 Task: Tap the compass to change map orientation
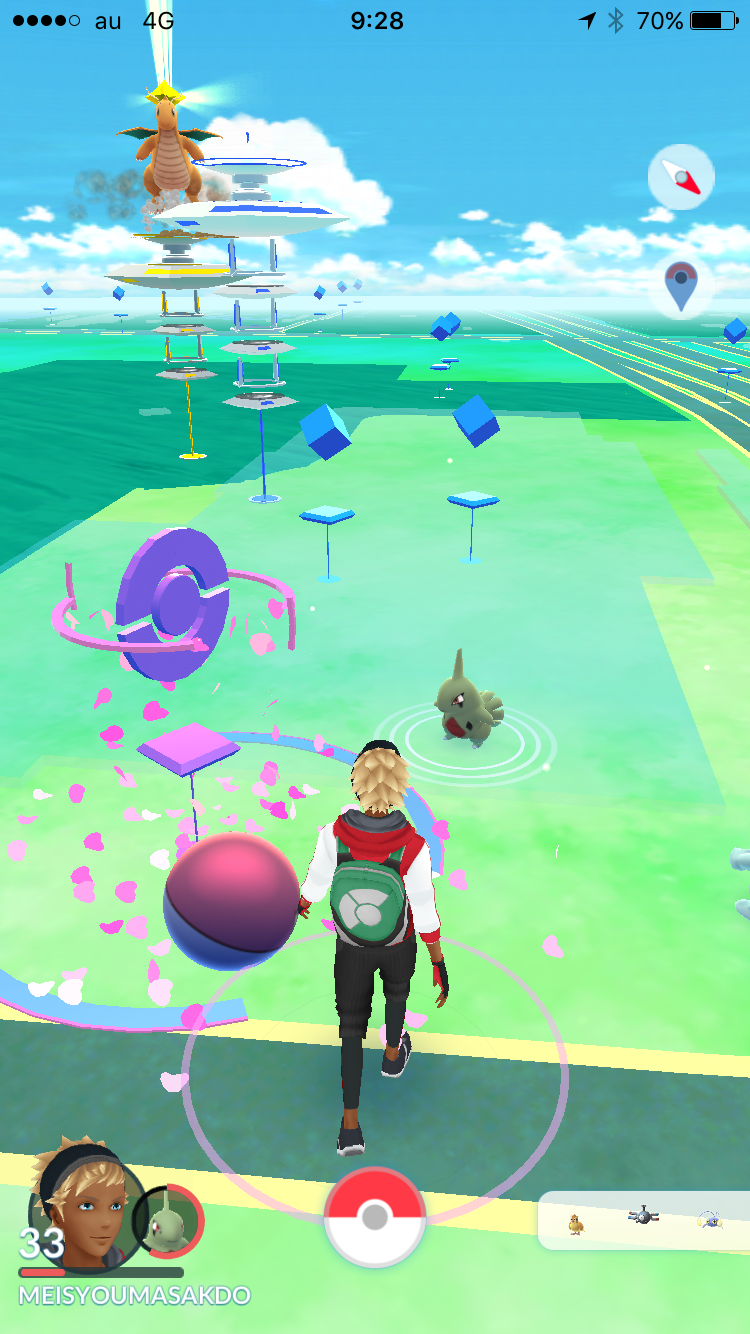coord(681,178)
